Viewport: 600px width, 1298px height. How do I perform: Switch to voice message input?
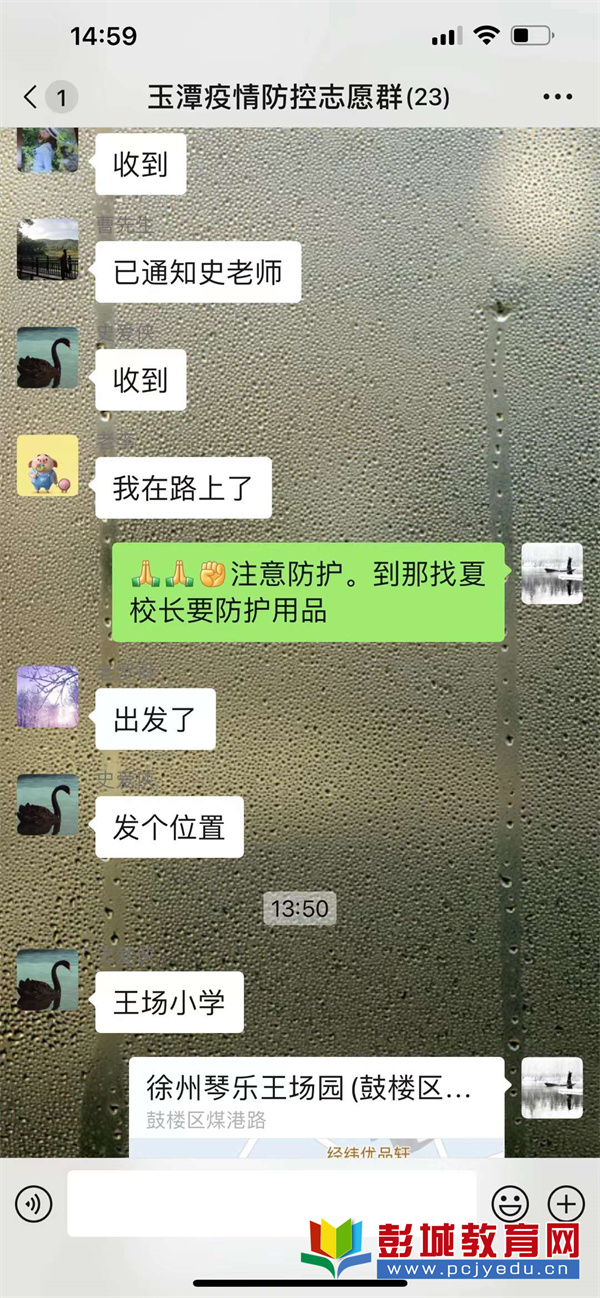(x=33, y=1203)
